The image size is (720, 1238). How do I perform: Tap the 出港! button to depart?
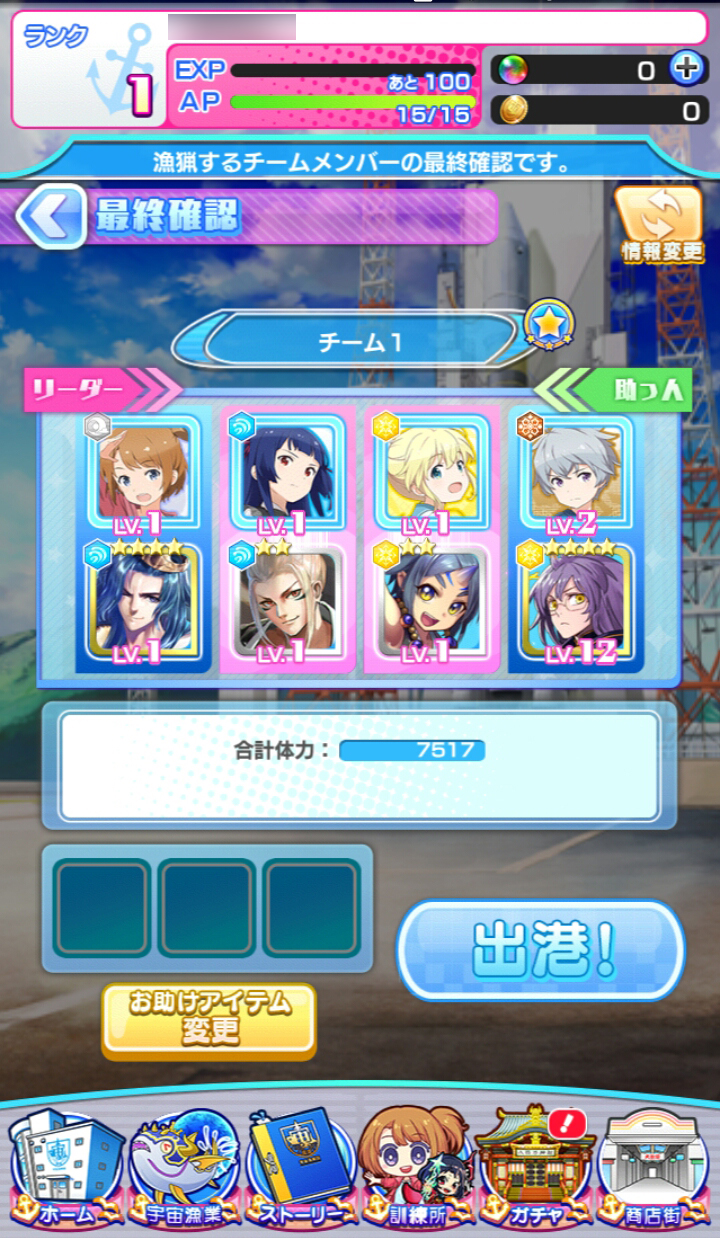541,950
